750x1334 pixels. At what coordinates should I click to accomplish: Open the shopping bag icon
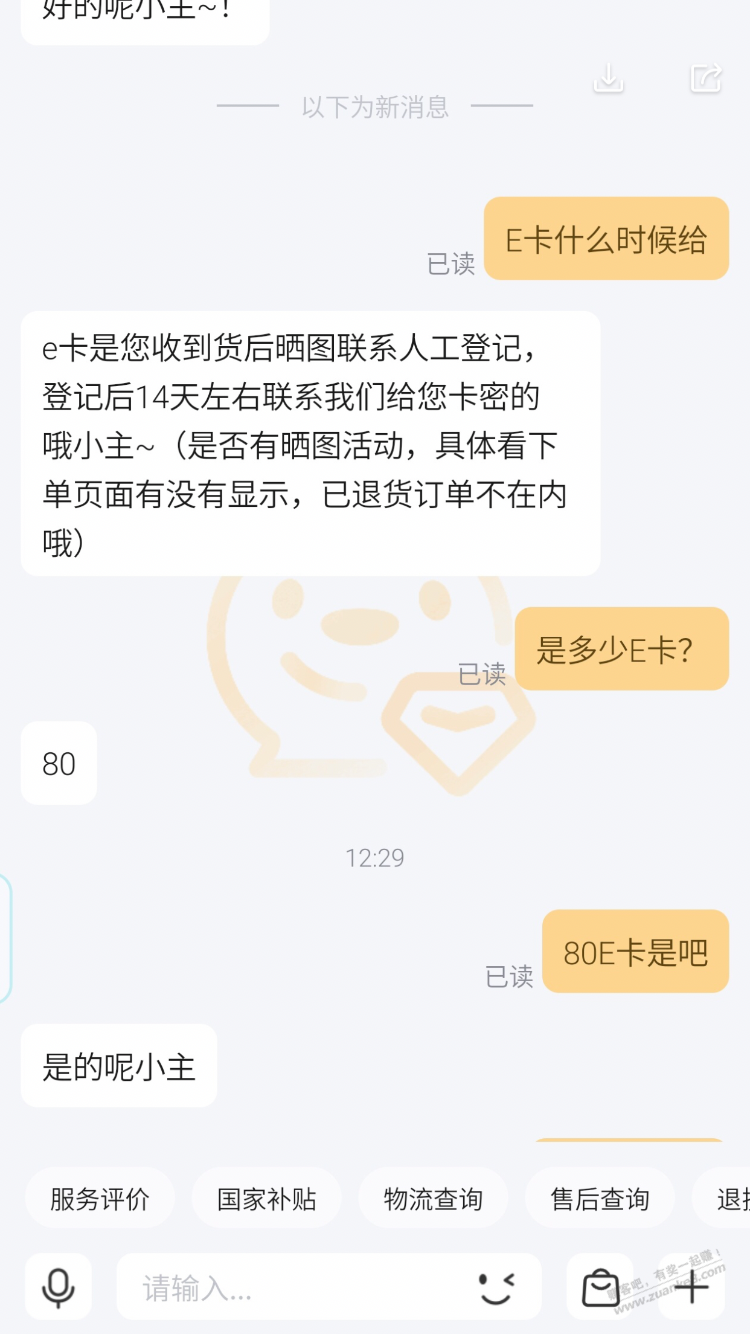pyautogui.click(x=600, y=1287)
